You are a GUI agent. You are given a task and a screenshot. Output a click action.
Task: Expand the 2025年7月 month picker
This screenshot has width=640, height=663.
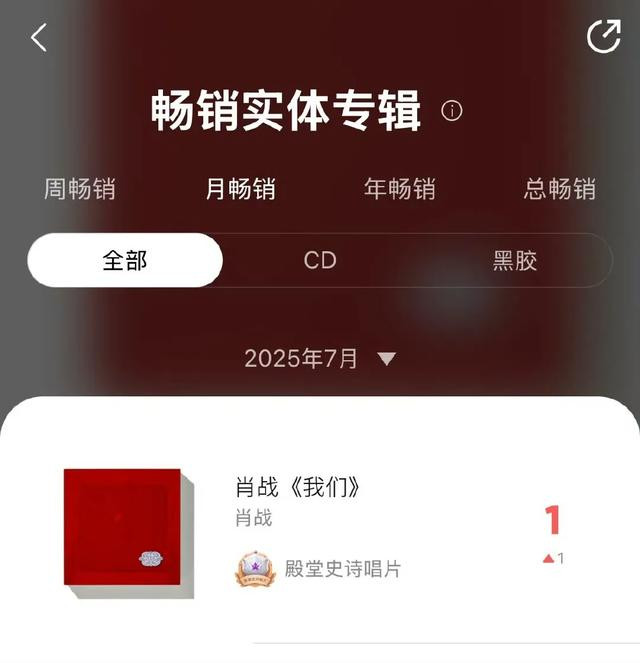click(x=320, y=359)
